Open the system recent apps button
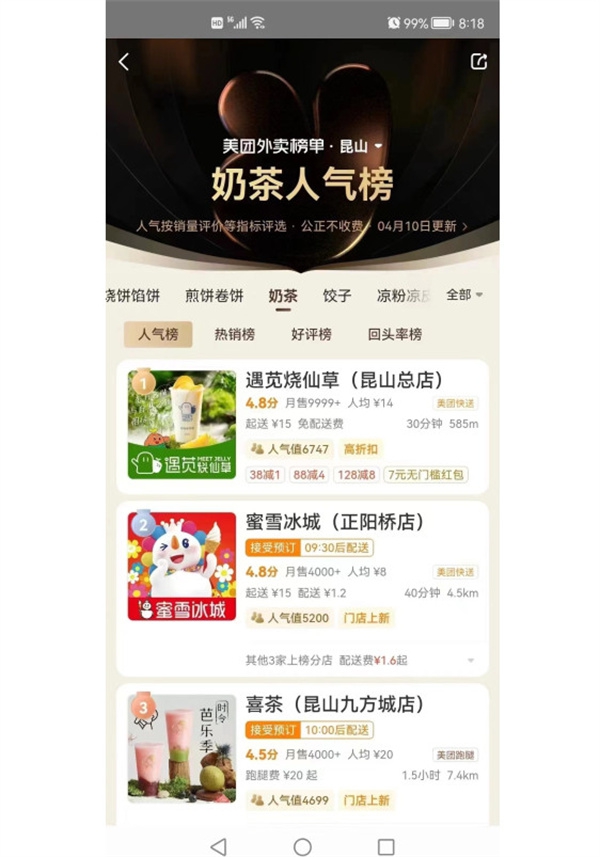600x857 pixels. 386,846
